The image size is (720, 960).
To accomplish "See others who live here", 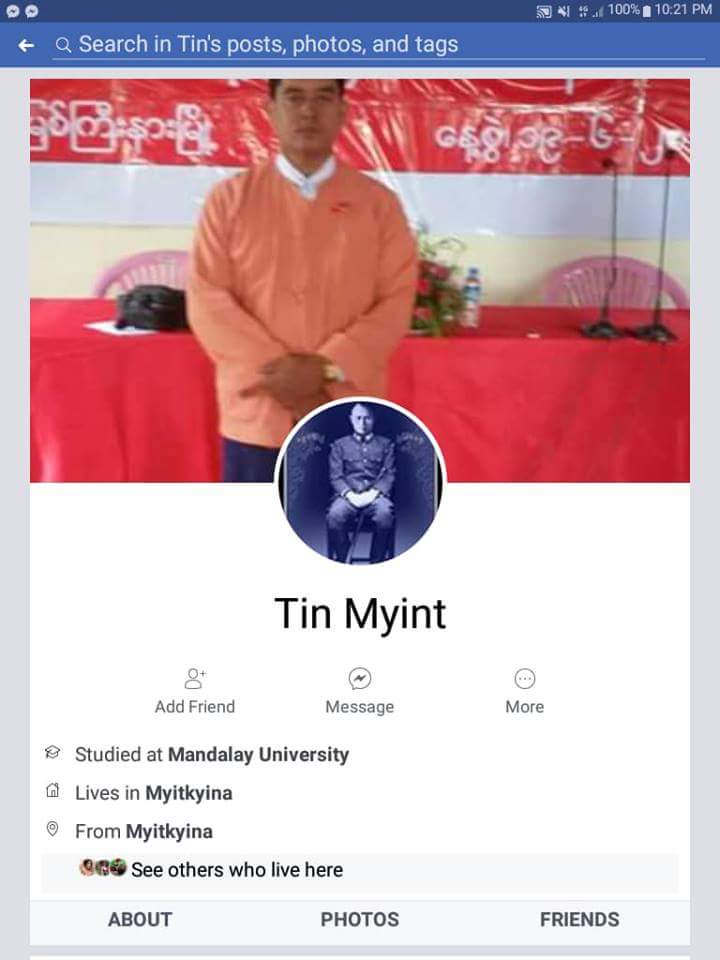I will point(236,870).
